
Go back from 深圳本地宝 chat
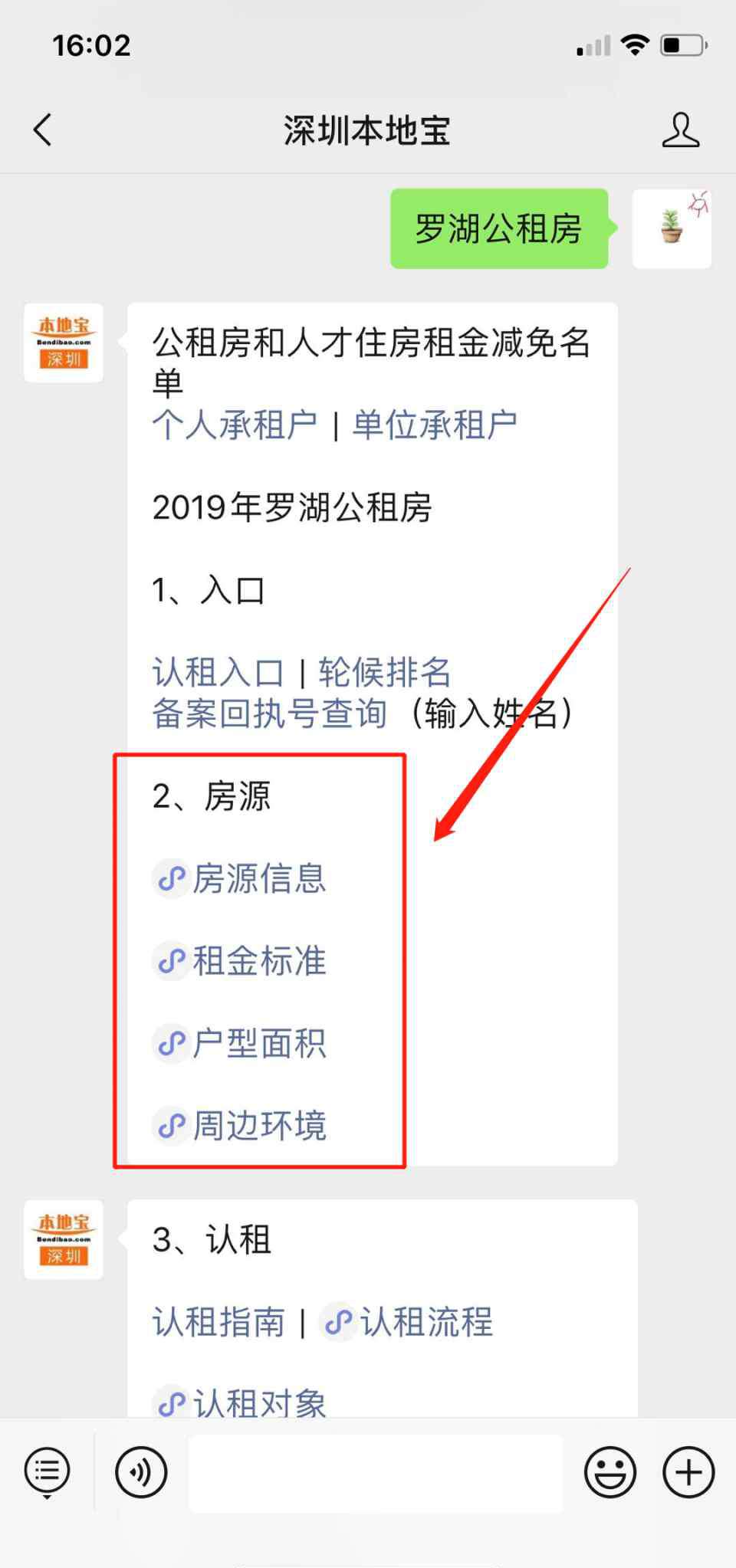coord(43,130)
